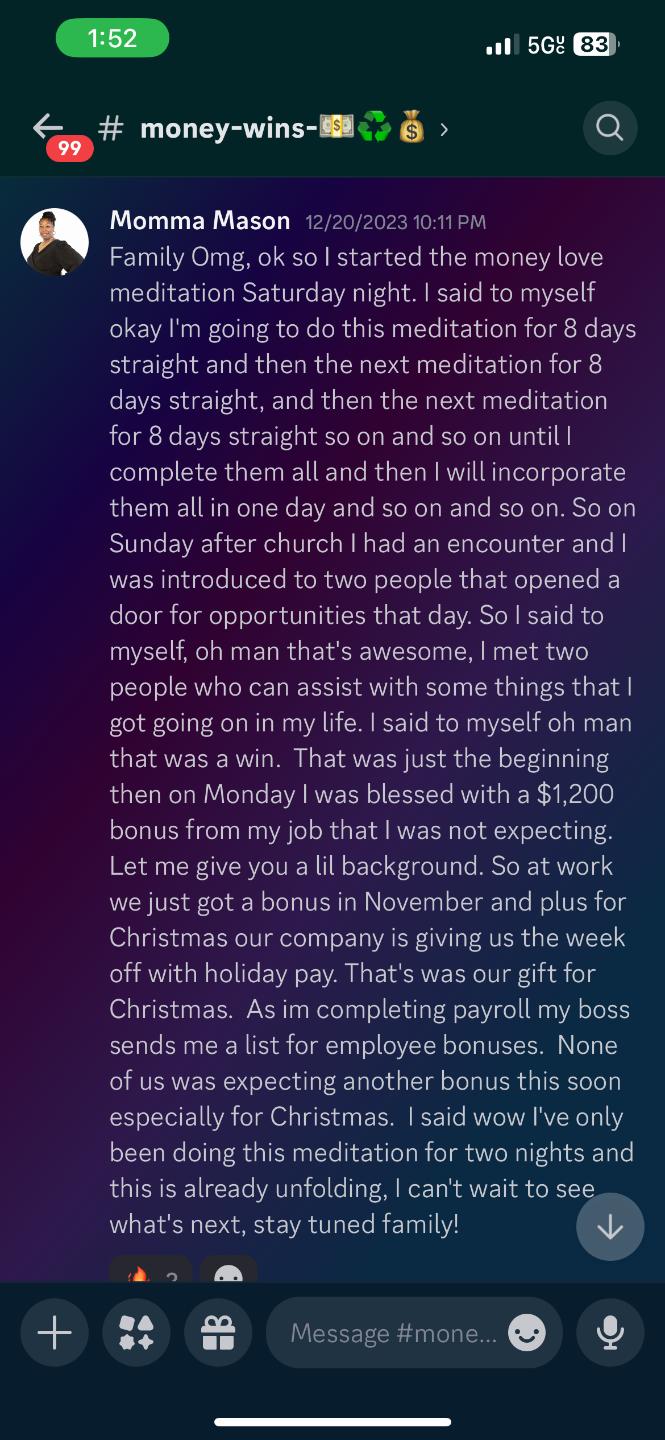
Task: Open the apps launcher icon
Action: (x=136, y=1333)
